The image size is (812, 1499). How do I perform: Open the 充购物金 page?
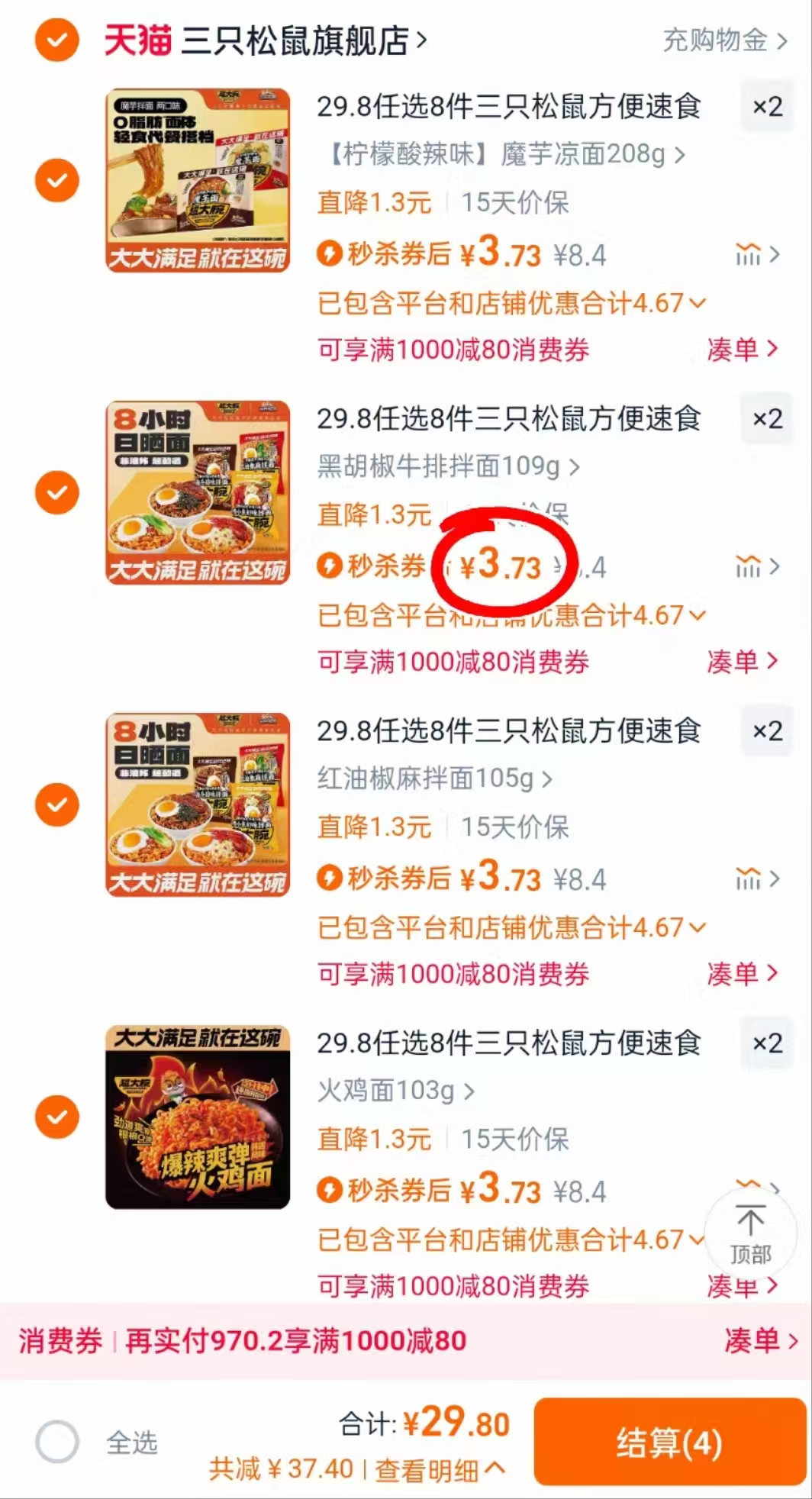[717, 42]
